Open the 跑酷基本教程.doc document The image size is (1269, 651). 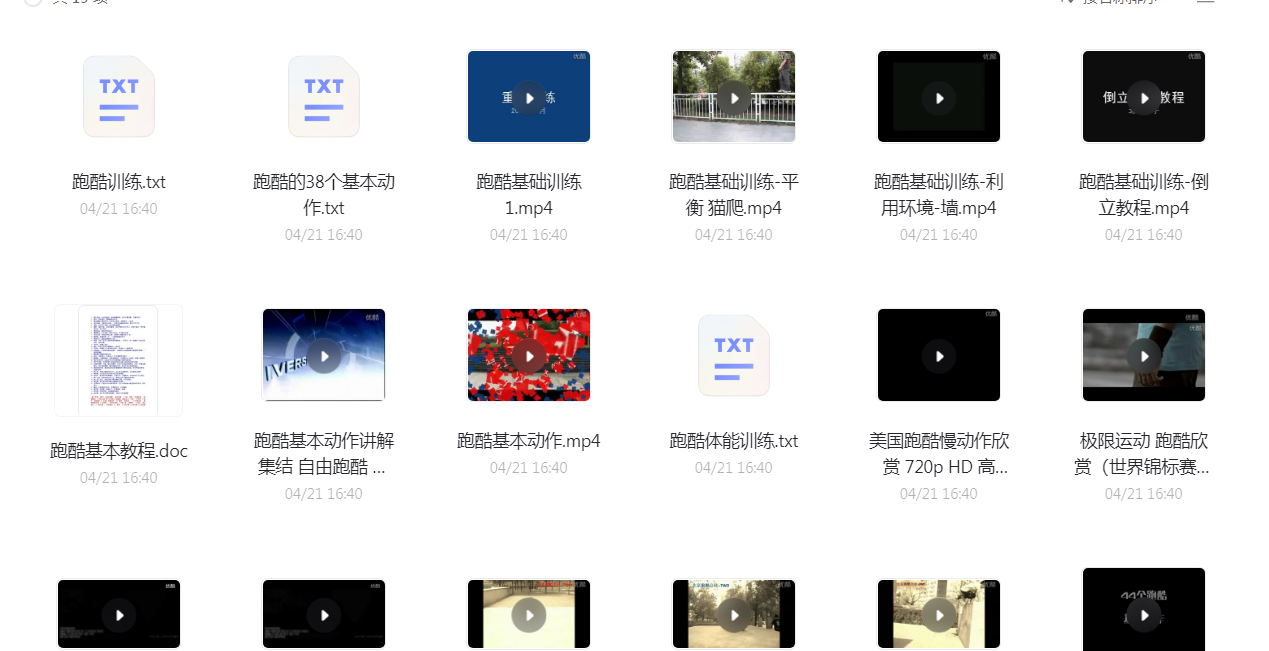click(118, 360)
